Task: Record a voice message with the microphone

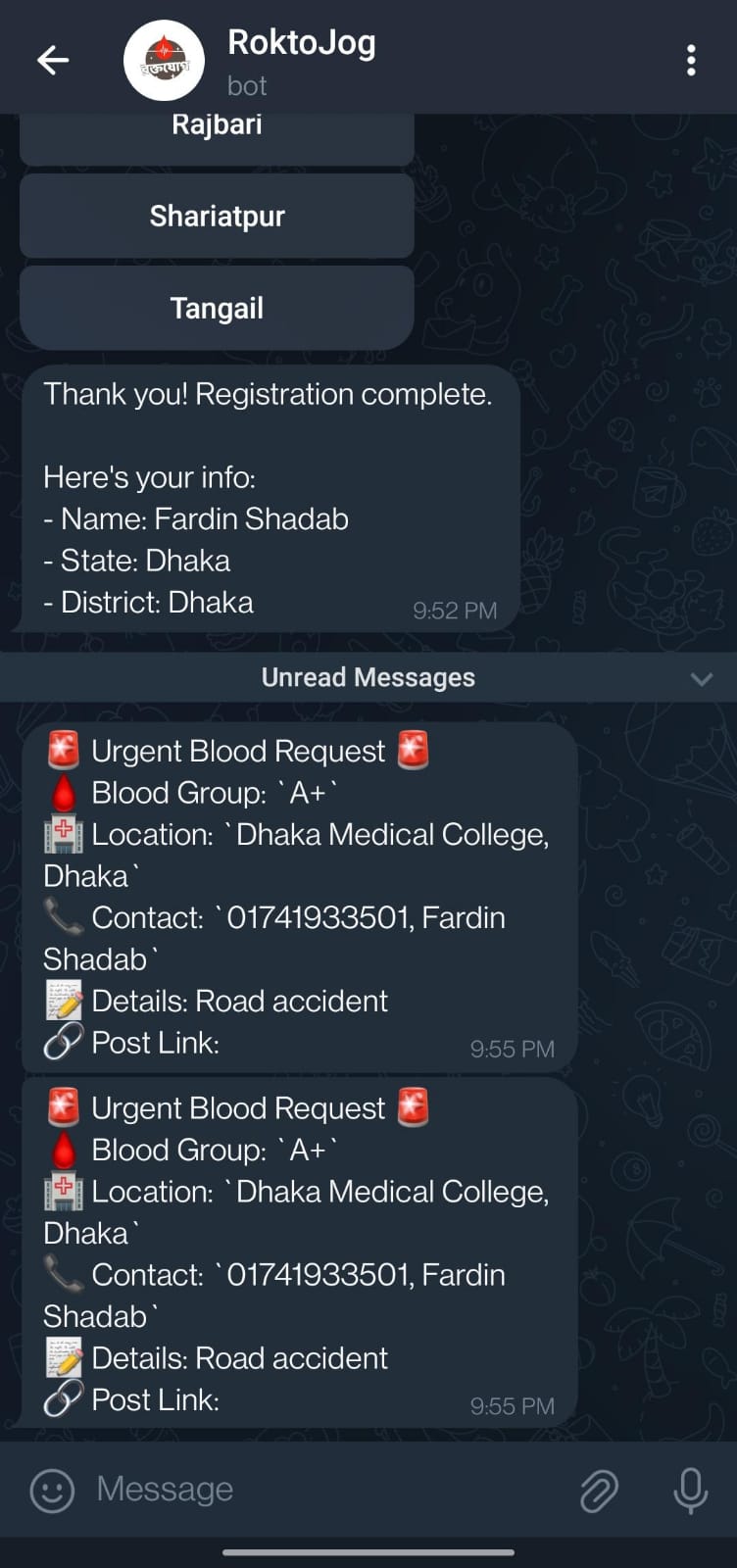Action: point(690,1491)
